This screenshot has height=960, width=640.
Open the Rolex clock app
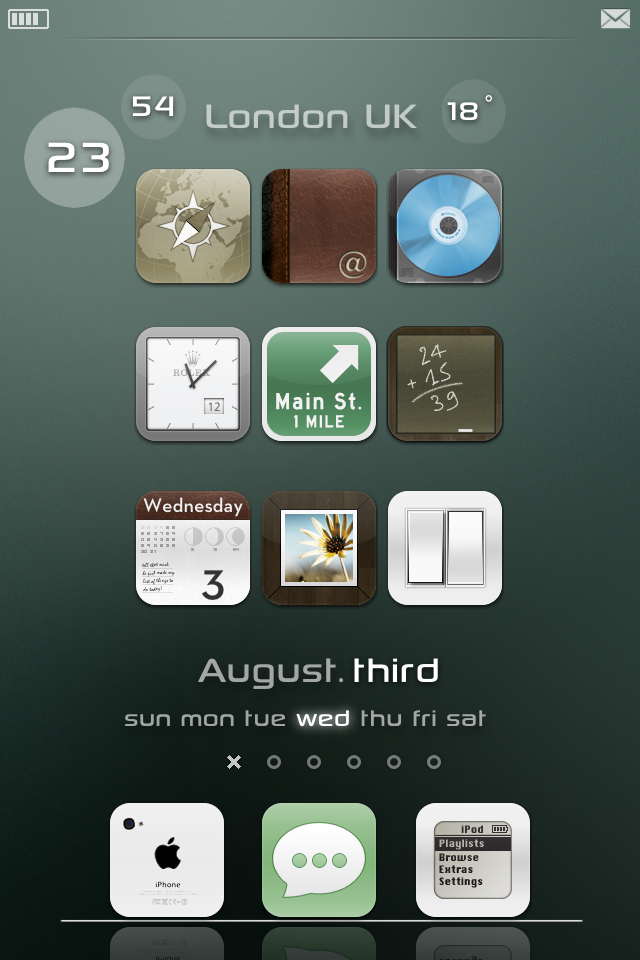tap(193, 384)
